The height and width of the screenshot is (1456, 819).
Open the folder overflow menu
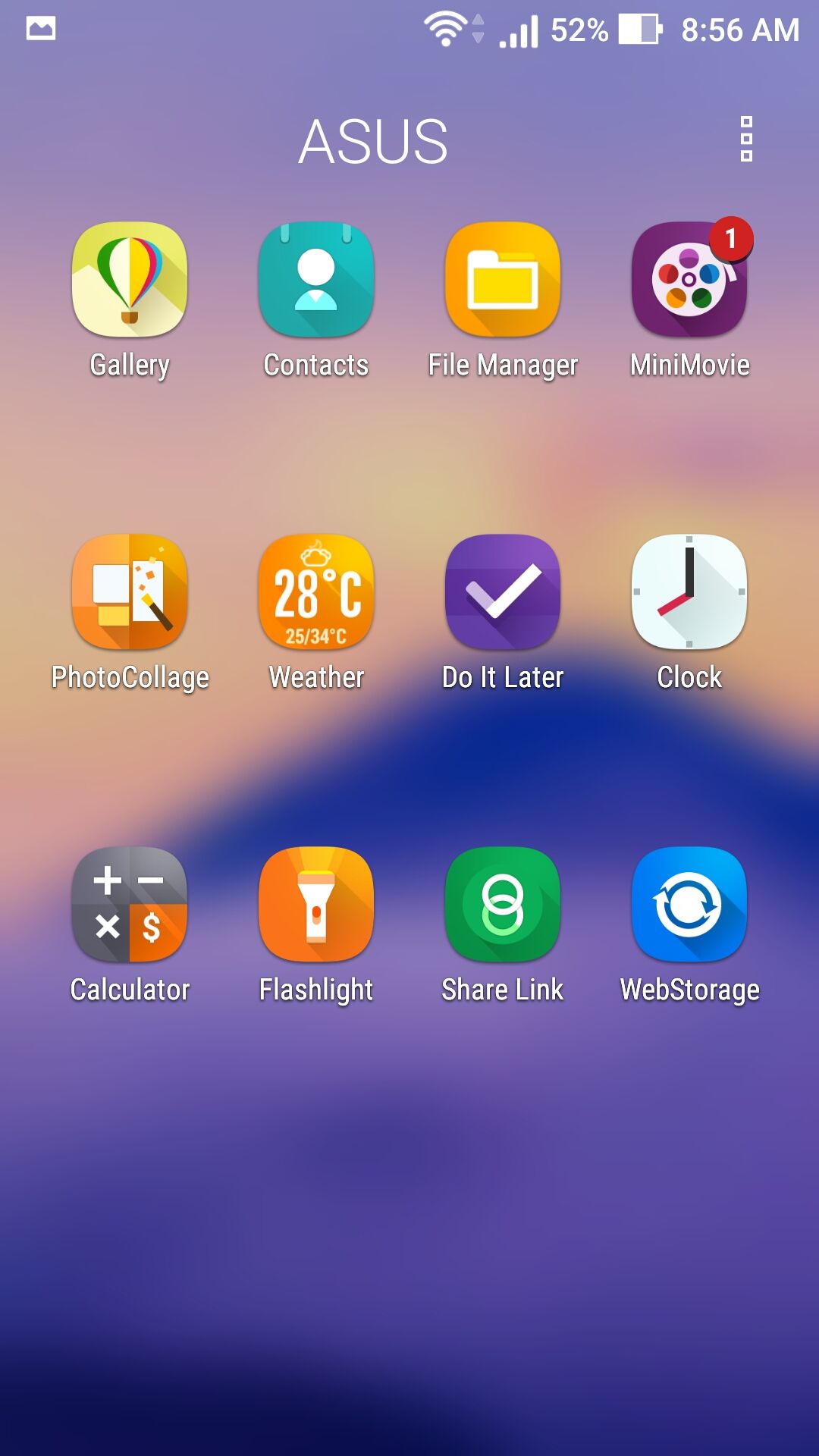(x=746, y=139)
